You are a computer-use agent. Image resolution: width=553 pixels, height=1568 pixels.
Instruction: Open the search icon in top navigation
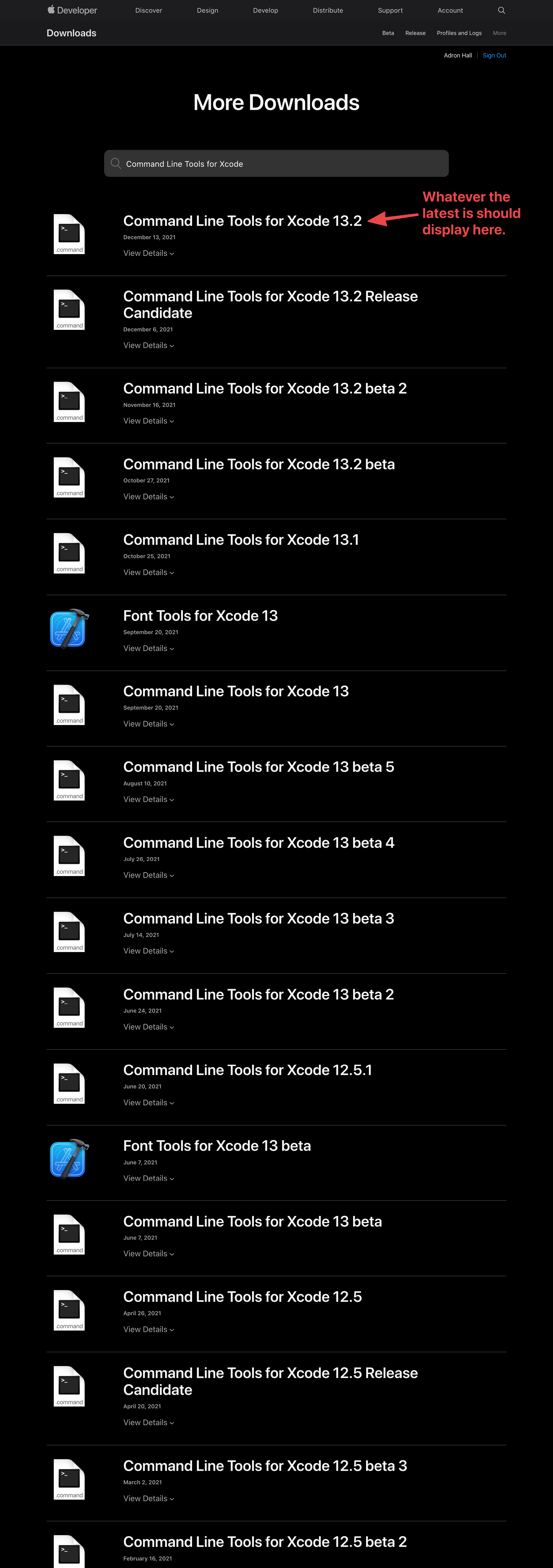[x=501, y=10]
